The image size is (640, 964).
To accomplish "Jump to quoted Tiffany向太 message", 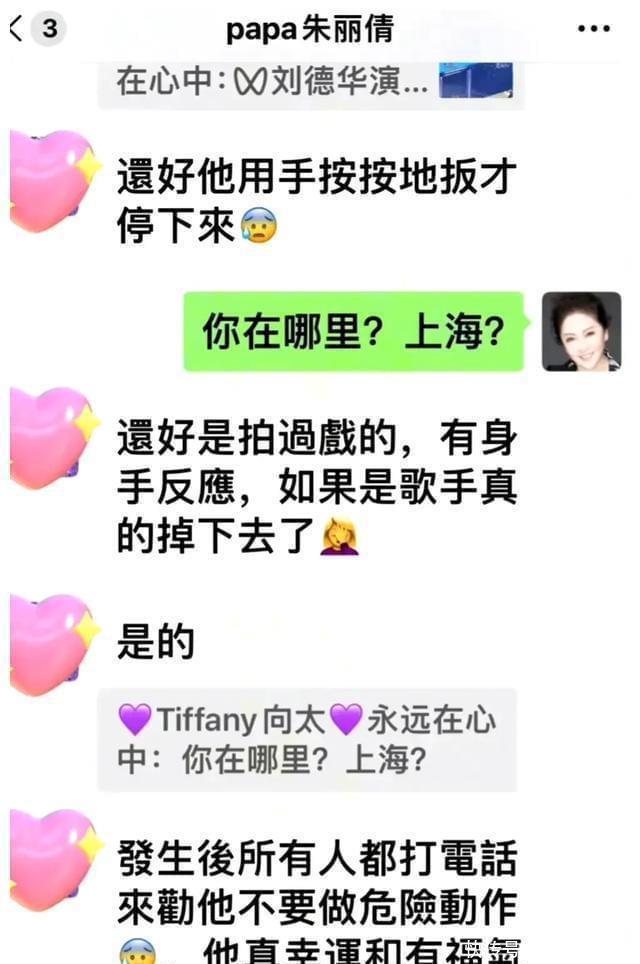I will (306, 740).
